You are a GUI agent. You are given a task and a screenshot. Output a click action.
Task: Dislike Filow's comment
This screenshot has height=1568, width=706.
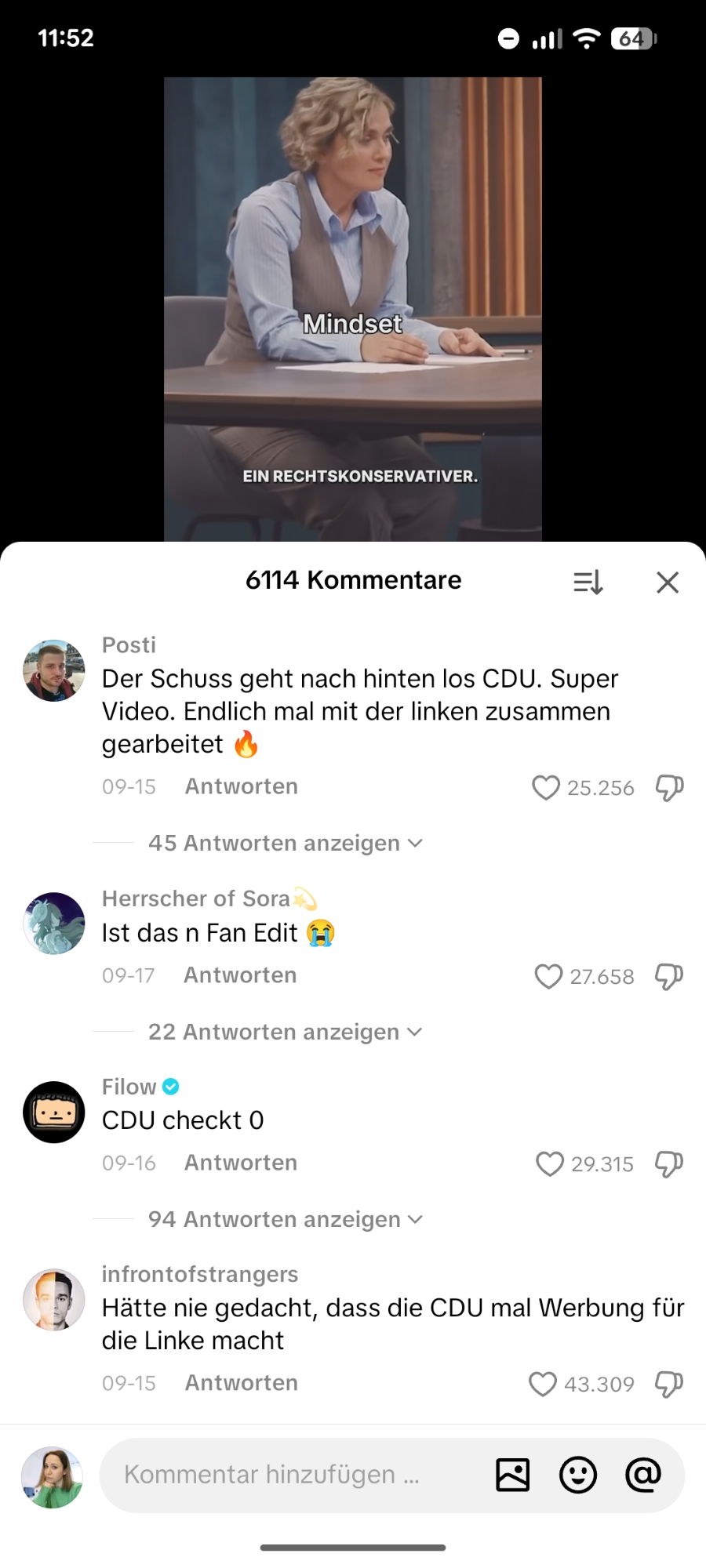tap(669, 1164)
